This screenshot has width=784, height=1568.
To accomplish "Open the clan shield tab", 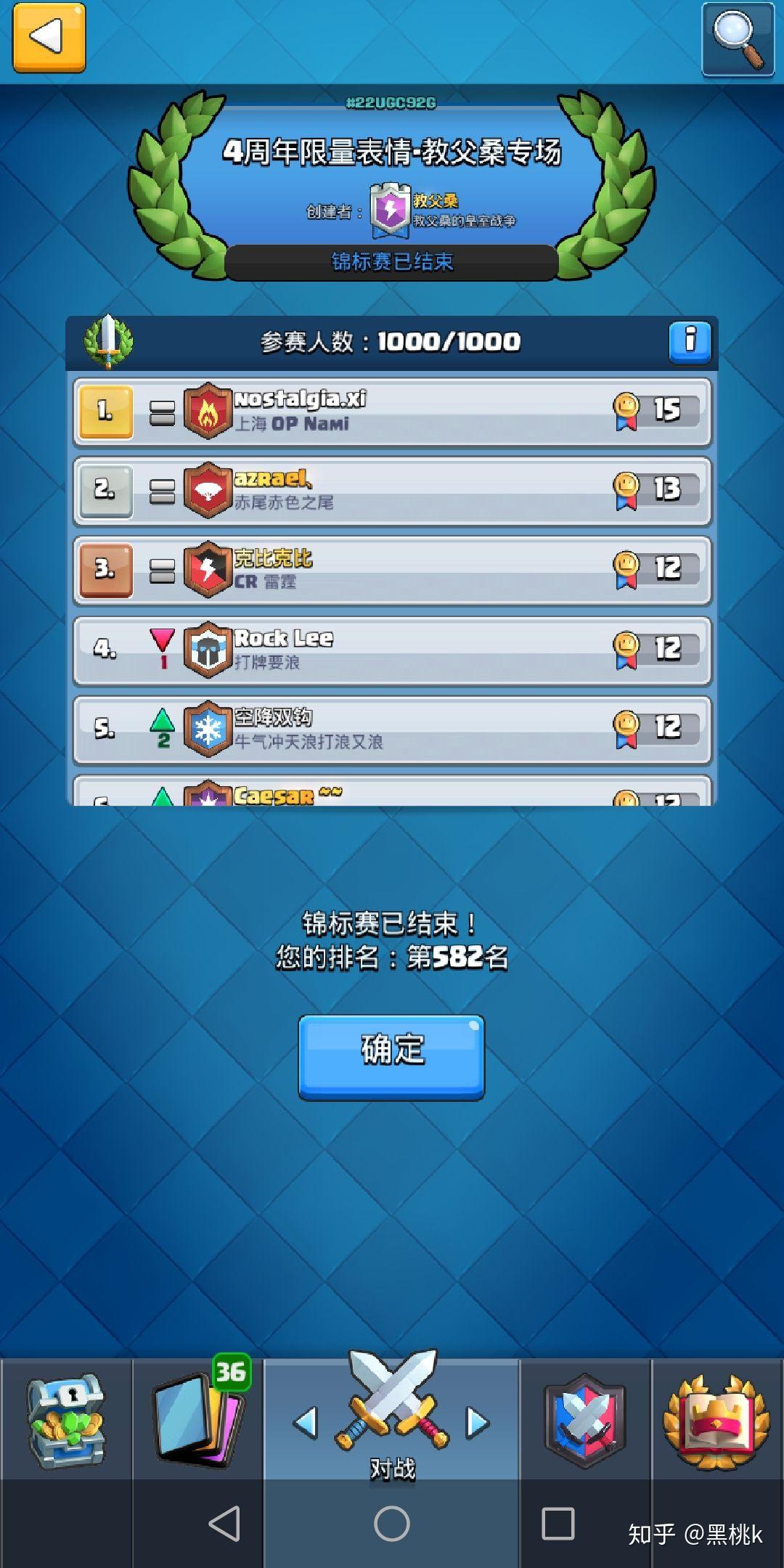I will click(x=585, y=1421).
